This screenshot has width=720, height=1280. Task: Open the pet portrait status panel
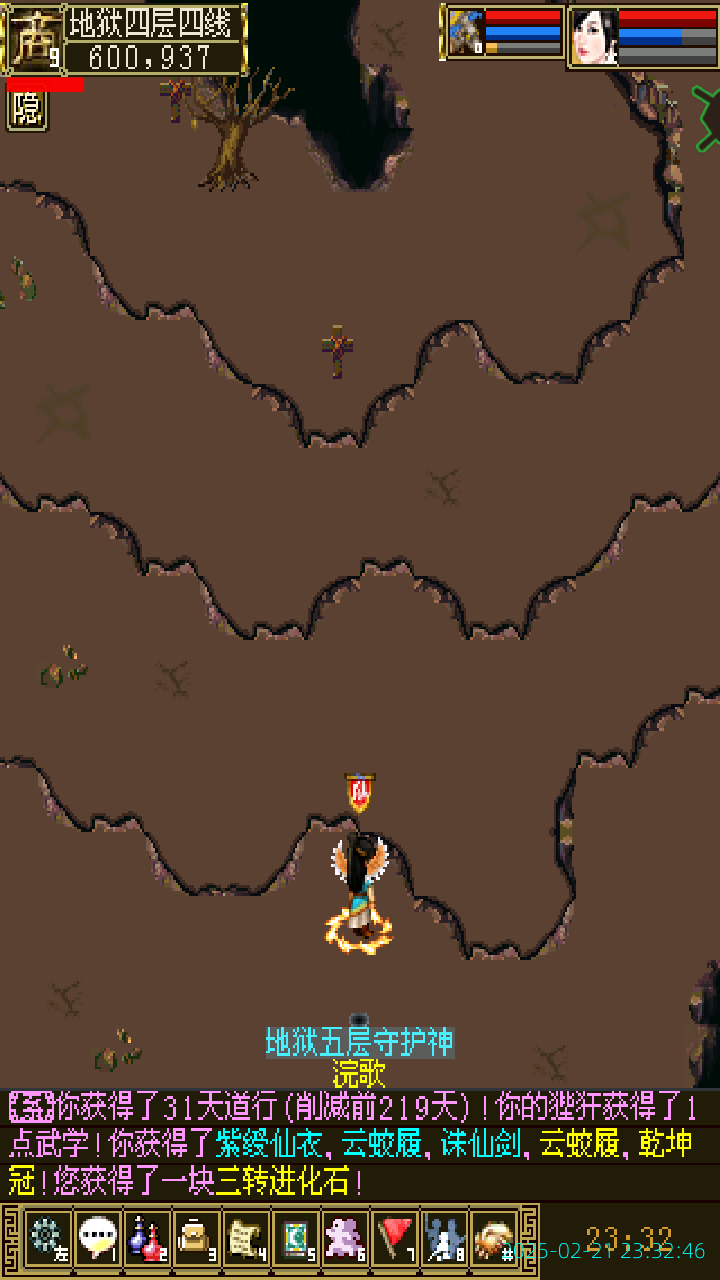click(466, 33)
